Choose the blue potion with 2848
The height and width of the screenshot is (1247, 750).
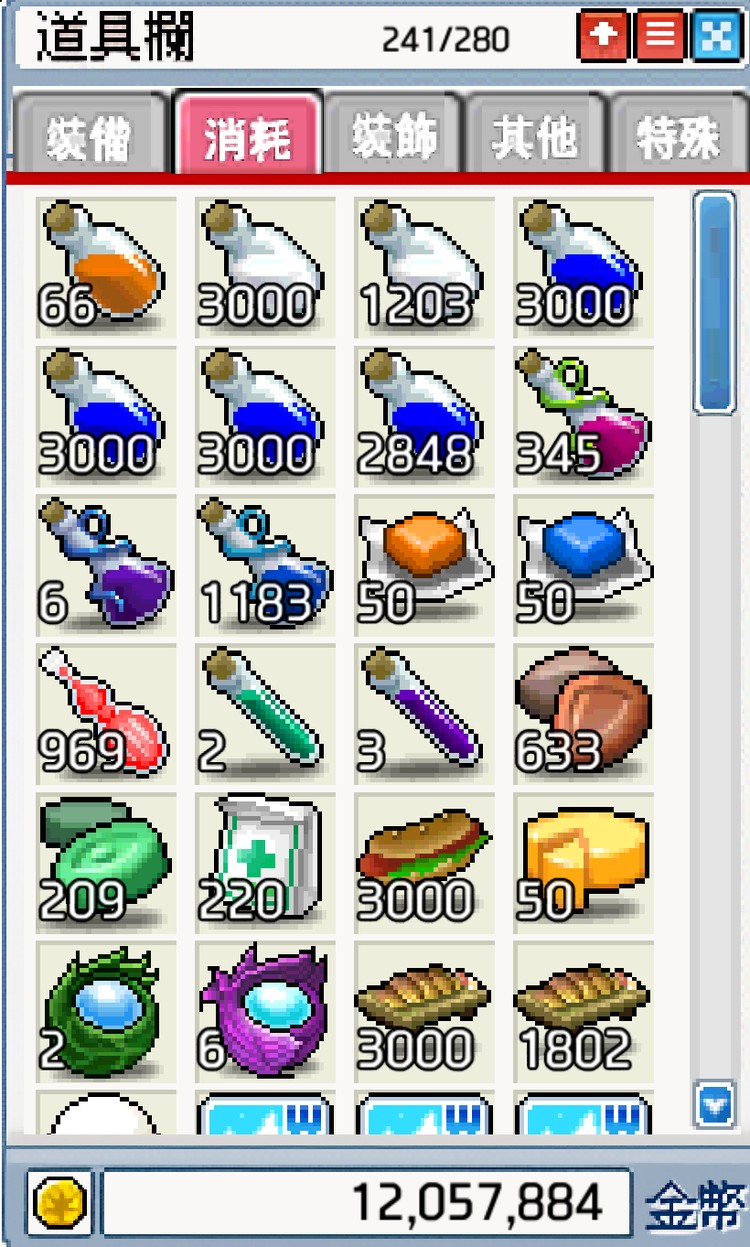[x=424, y=416]
